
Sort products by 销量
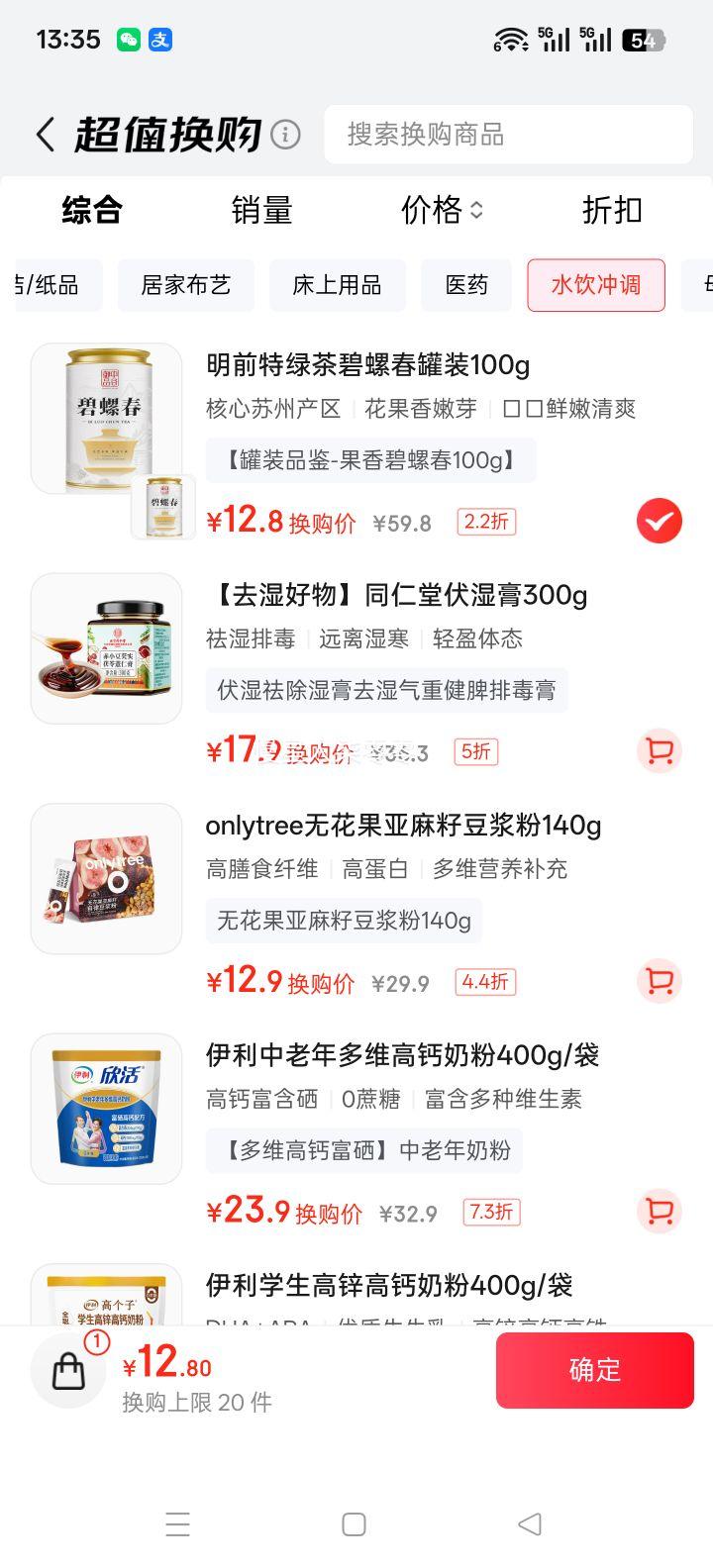[x=261, y=210]
